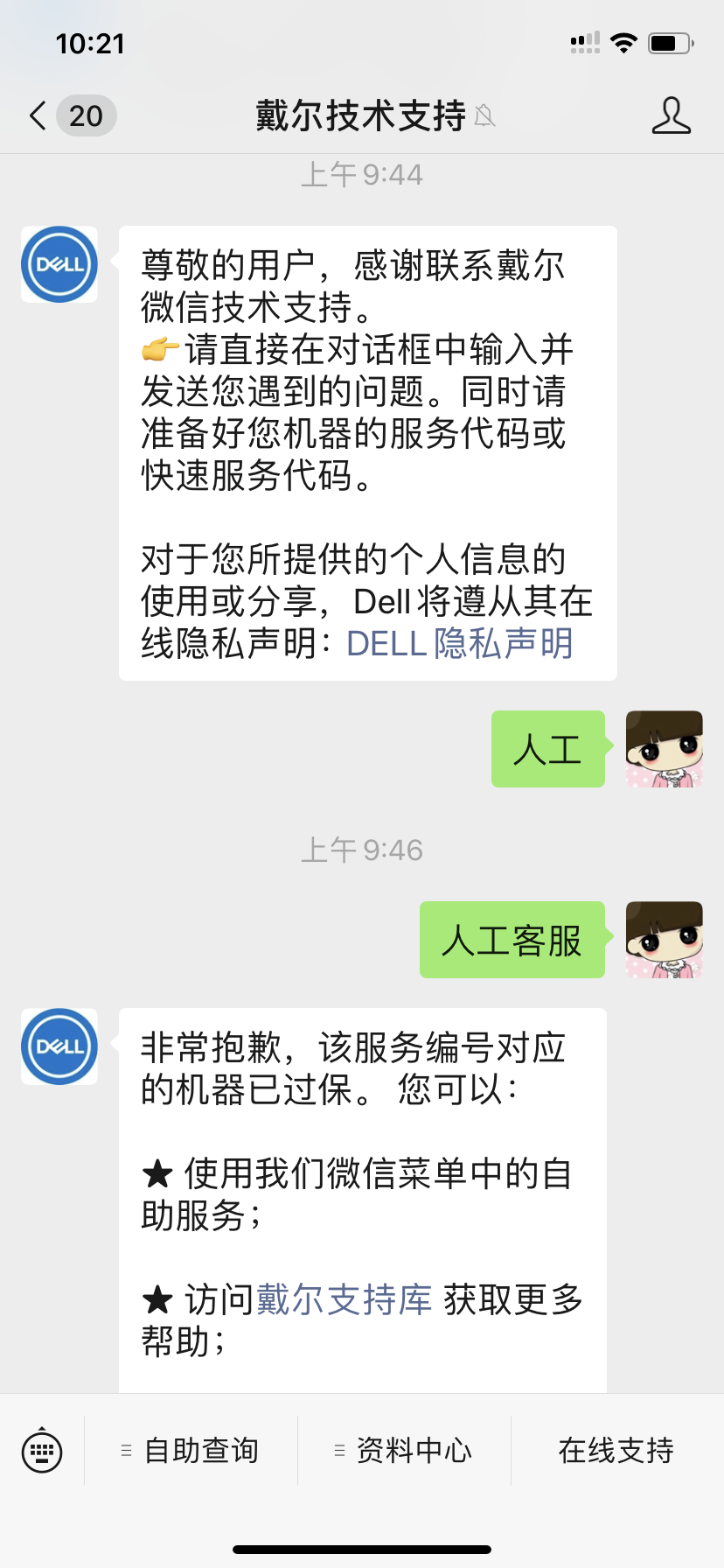Image resolution: width=724 pixels, height=1568 pixels.
Task: Open the DELL 隐私声明 link
Action: pos(459,644)
